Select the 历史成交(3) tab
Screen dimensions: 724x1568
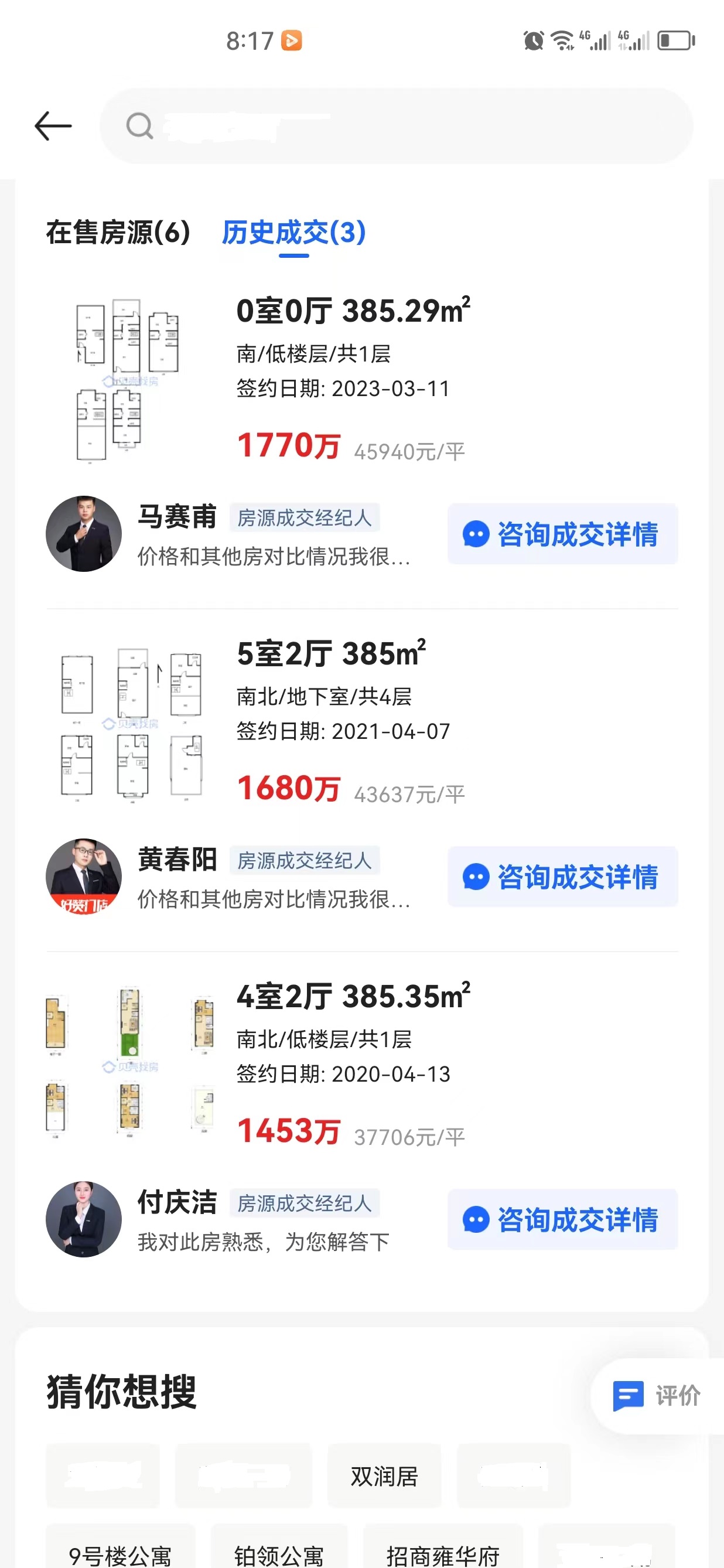point(294,233)
